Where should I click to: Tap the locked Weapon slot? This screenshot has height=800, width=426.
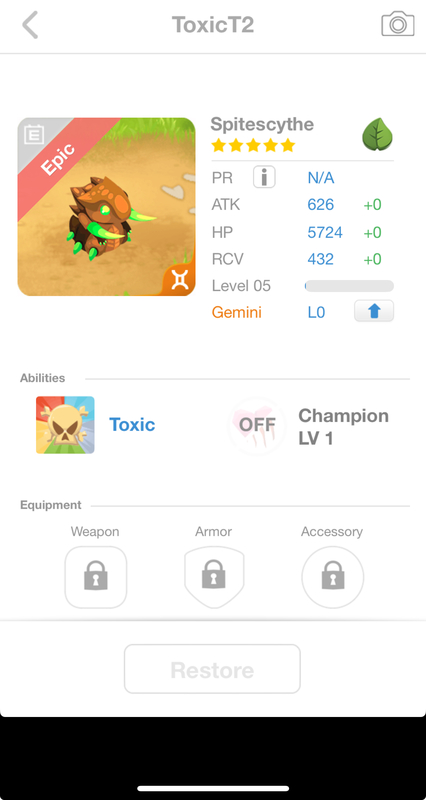(x=95, y=577)
